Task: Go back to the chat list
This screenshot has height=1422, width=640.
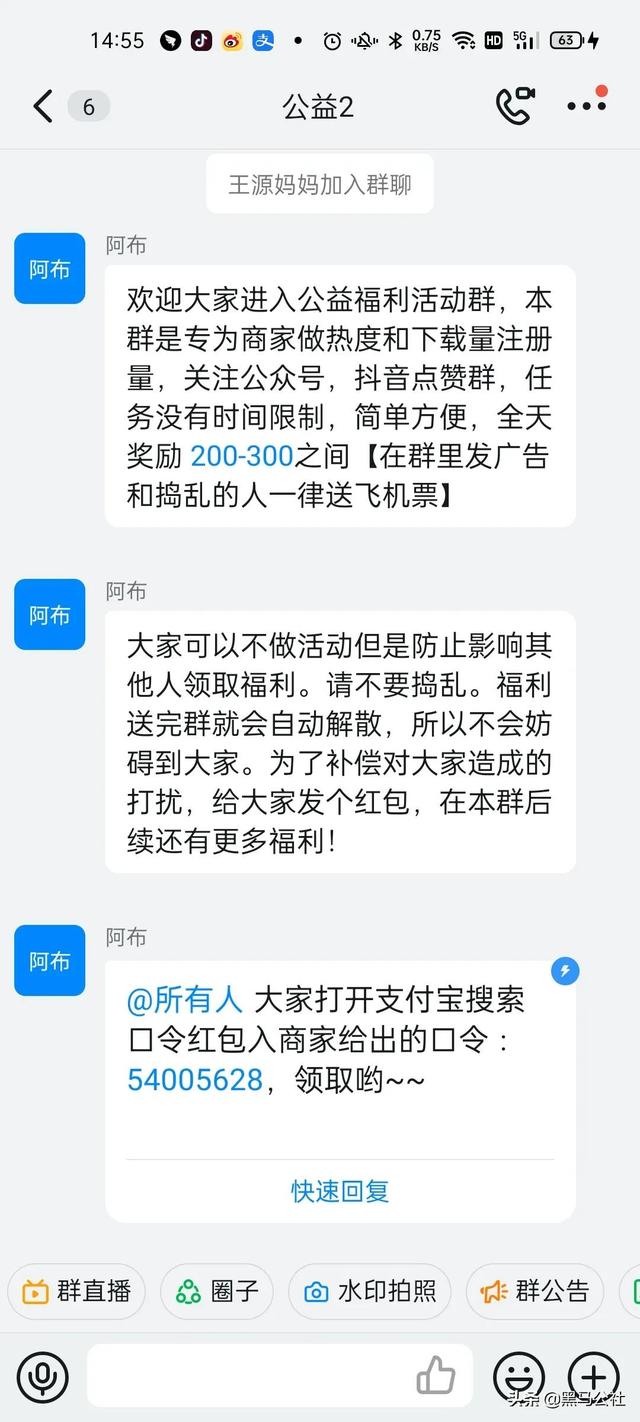Action: tap(42, 106)
